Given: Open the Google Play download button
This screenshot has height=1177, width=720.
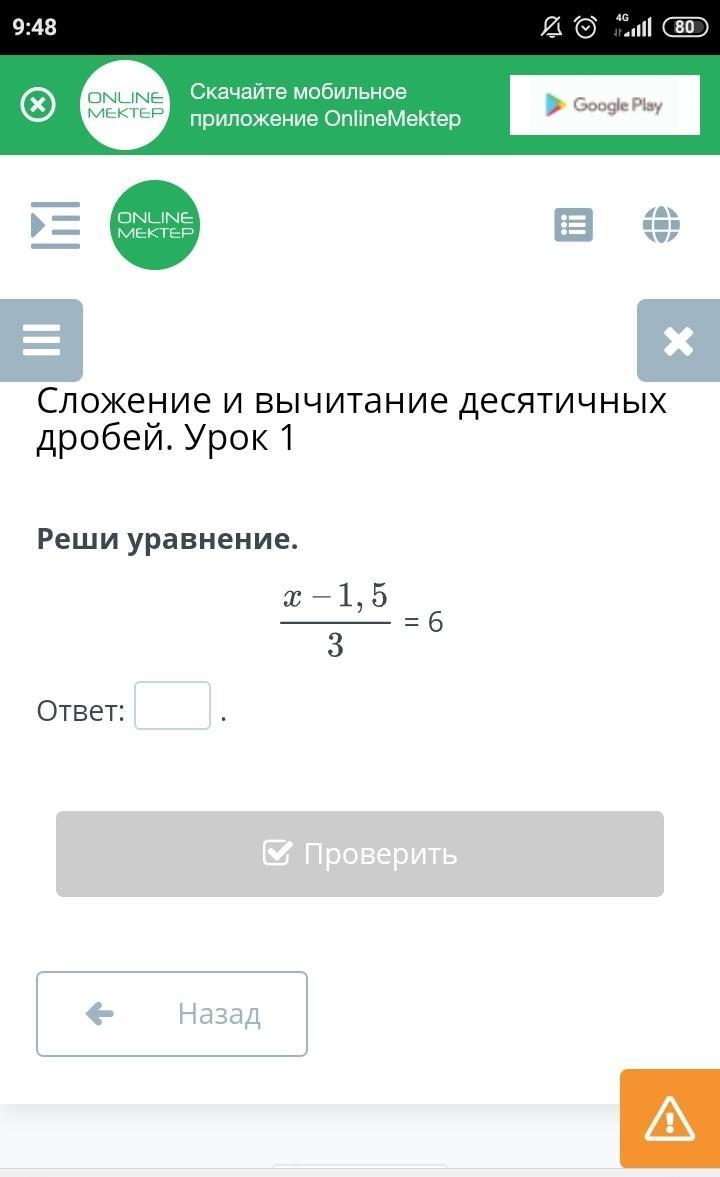Looking at the screenshot, I should (x=603, y=105).
